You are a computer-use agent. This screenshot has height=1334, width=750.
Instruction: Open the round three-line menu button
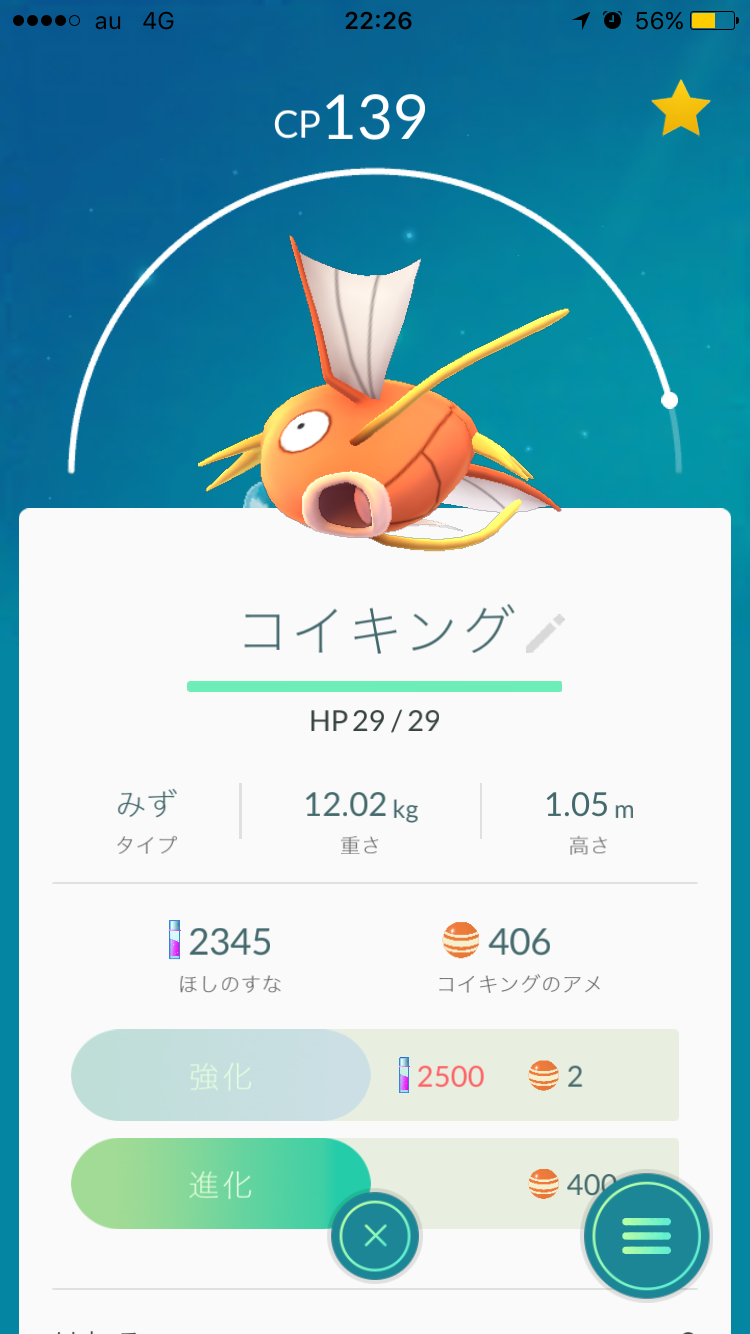[x=646, y=1237]
